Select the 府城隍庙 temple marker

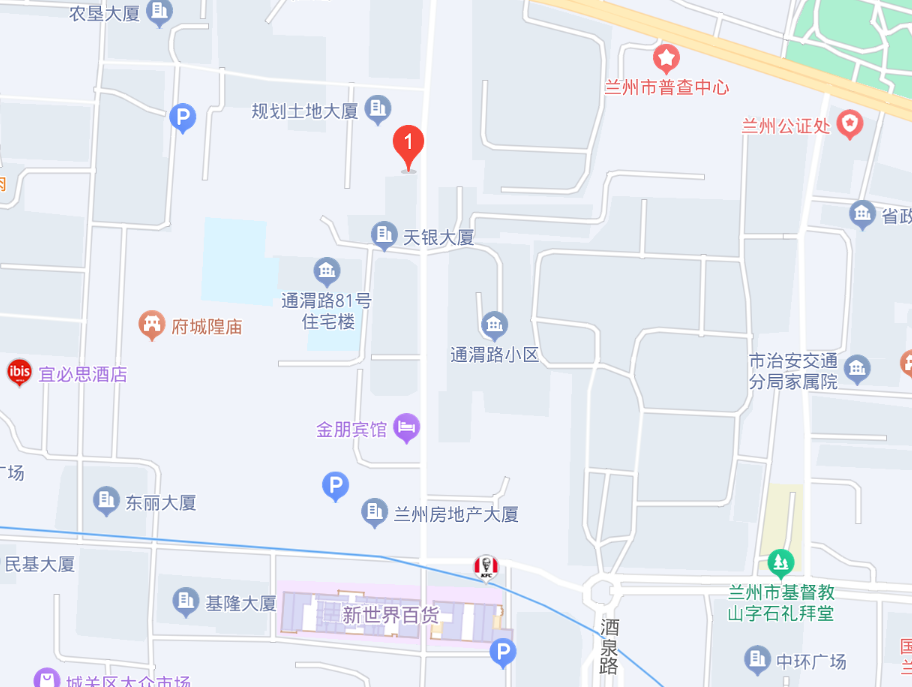(152, 325)
